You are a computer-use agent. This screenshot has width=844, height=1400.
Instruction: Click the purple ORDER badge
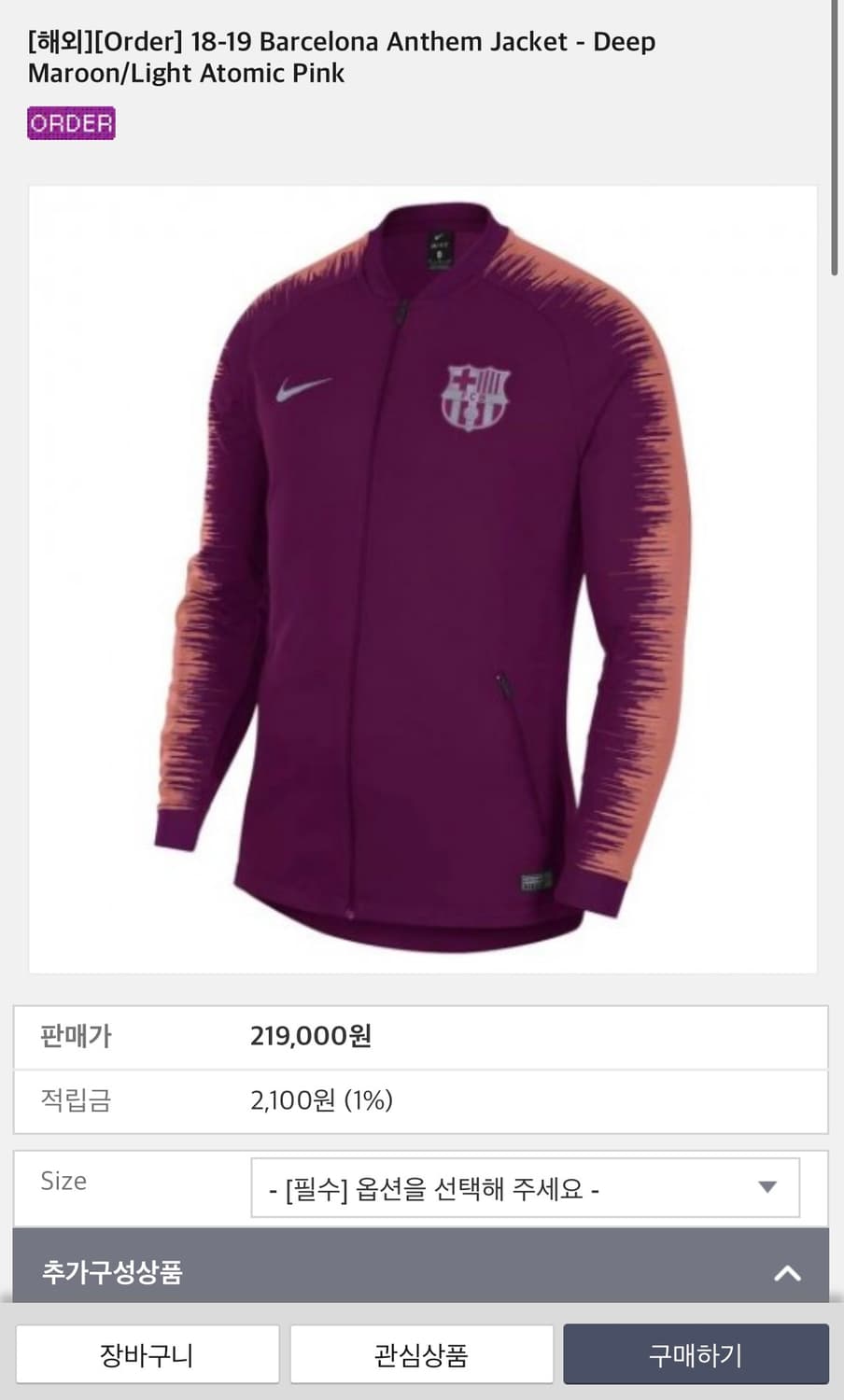click(70, 122)
